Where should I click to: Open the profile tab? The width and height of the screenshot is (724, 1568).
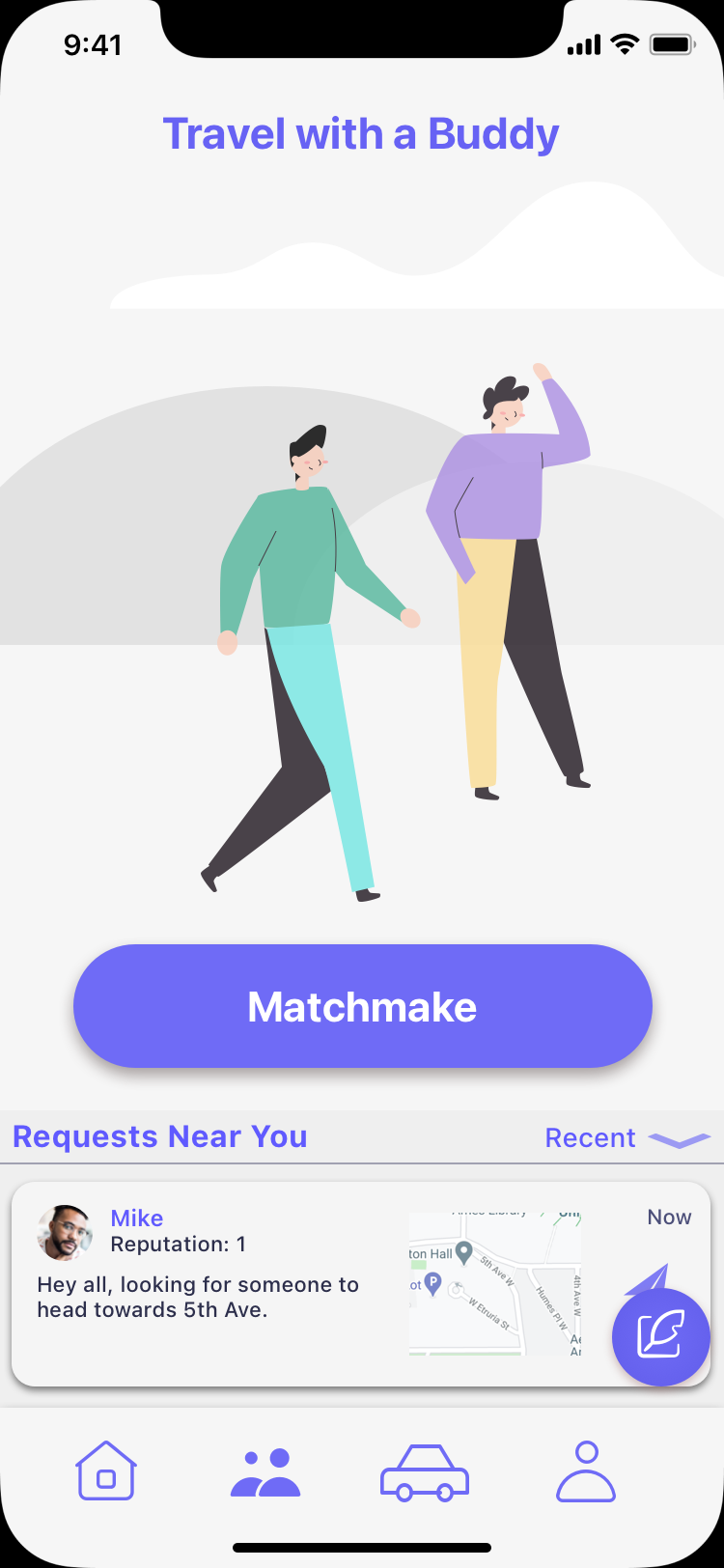pyautogui.click(x=586, y=1471)
